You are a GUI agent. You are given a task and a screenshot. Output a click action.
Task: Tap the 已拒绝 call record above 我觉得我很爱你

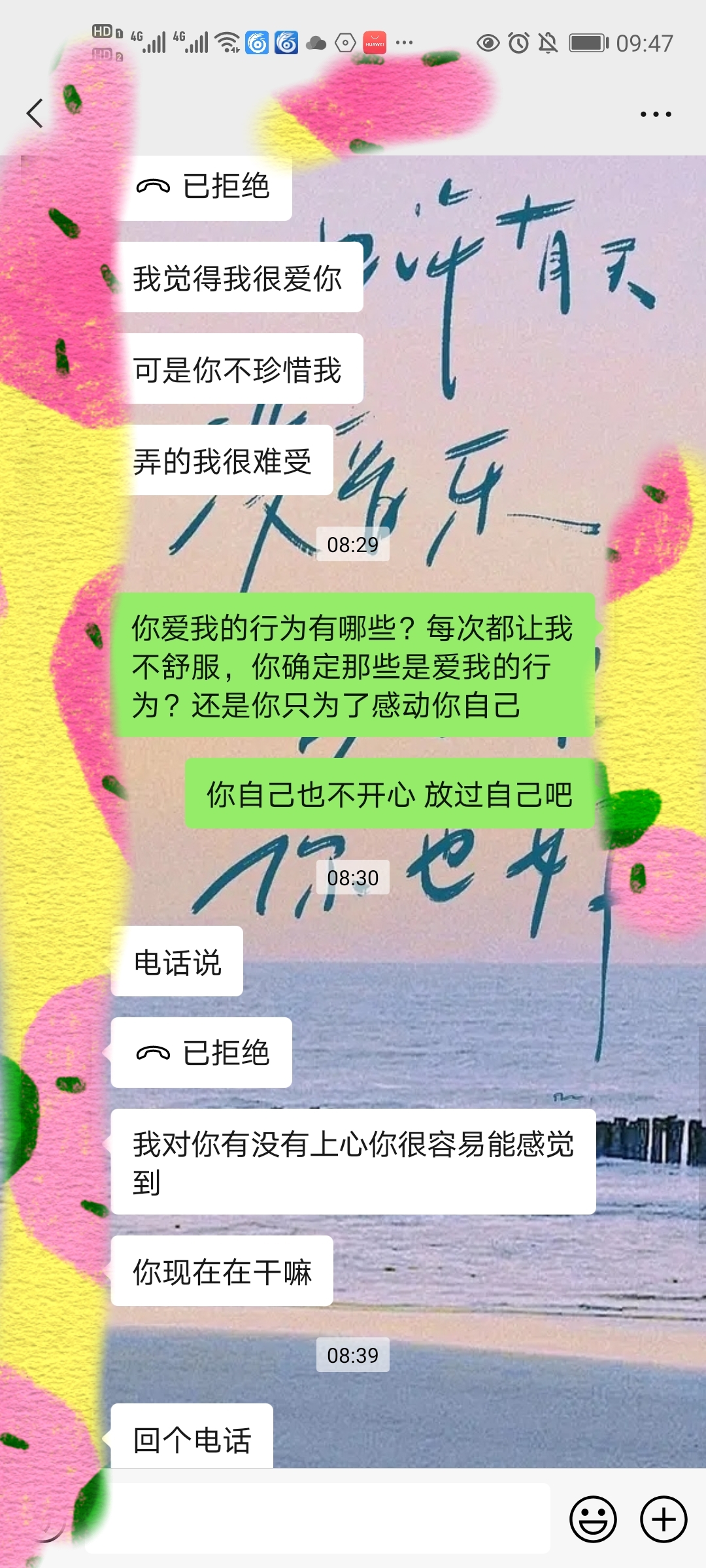pos(203,187)
